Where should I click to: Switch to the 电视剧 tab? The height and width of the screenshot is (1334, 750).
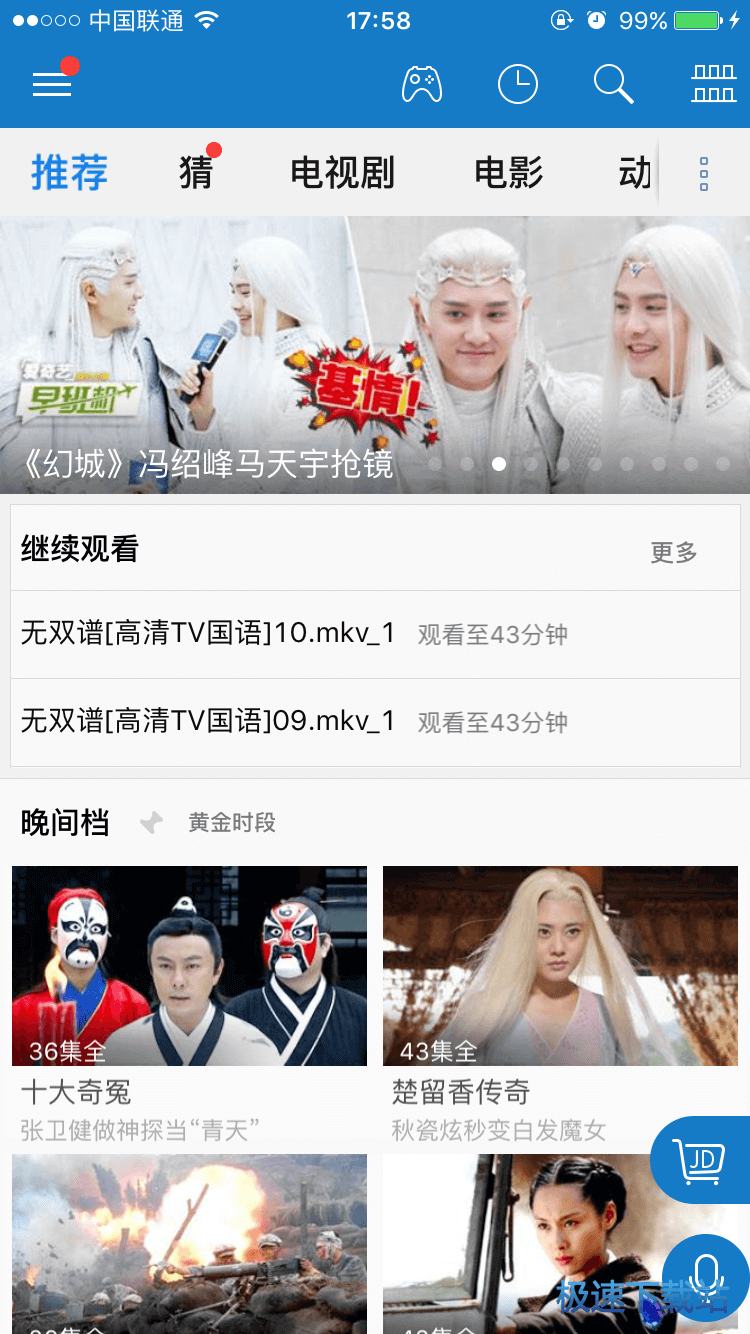click(x=342, y=173)
